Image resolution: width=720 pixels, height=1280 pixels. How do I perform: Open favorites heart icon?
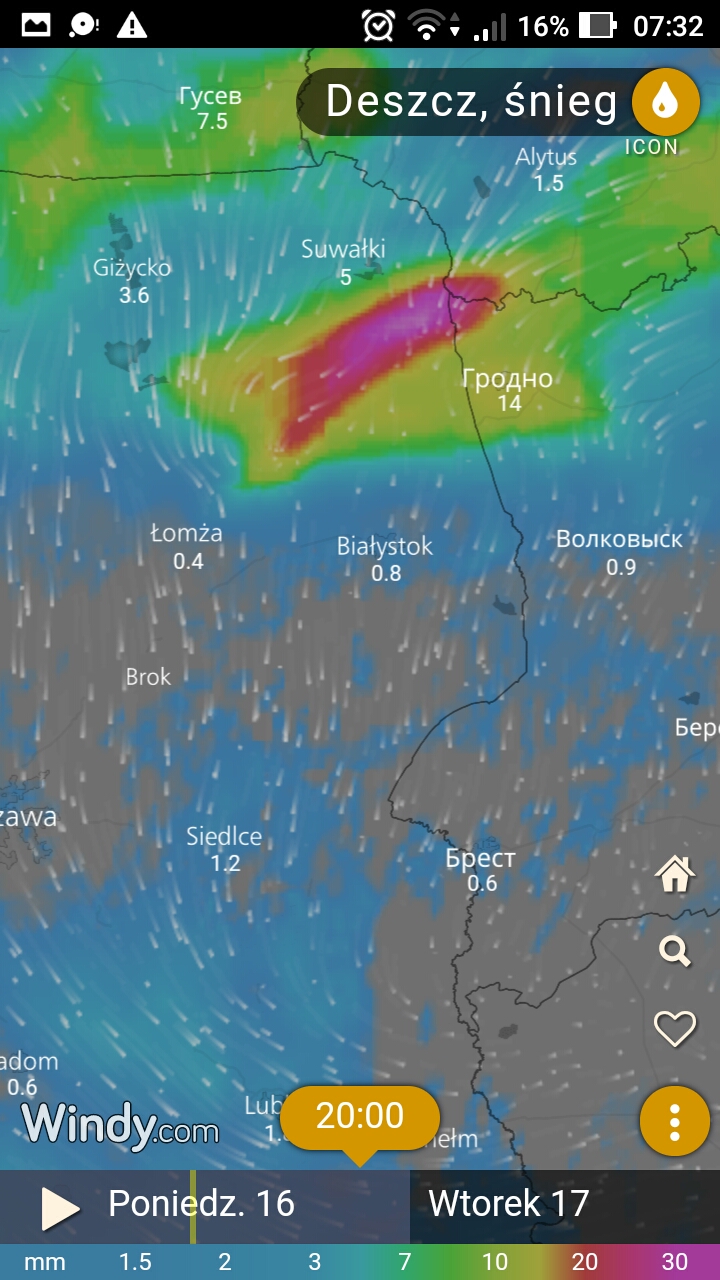675,1028
